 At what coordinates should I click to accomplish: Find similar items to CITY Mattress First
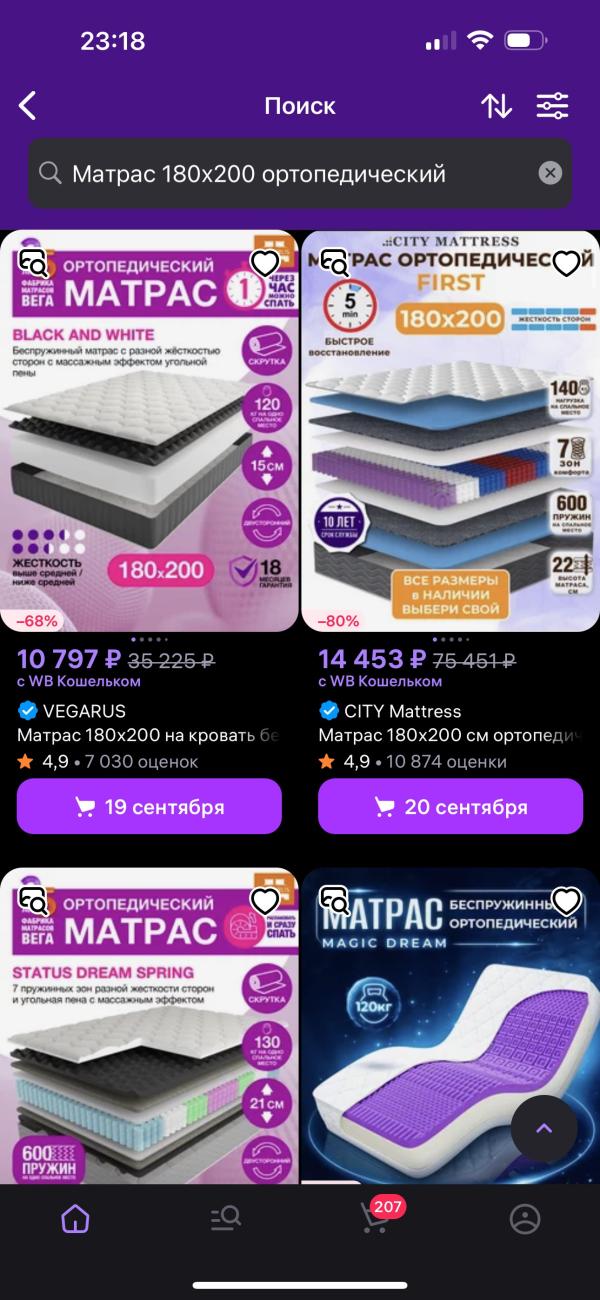coord(334,264)
